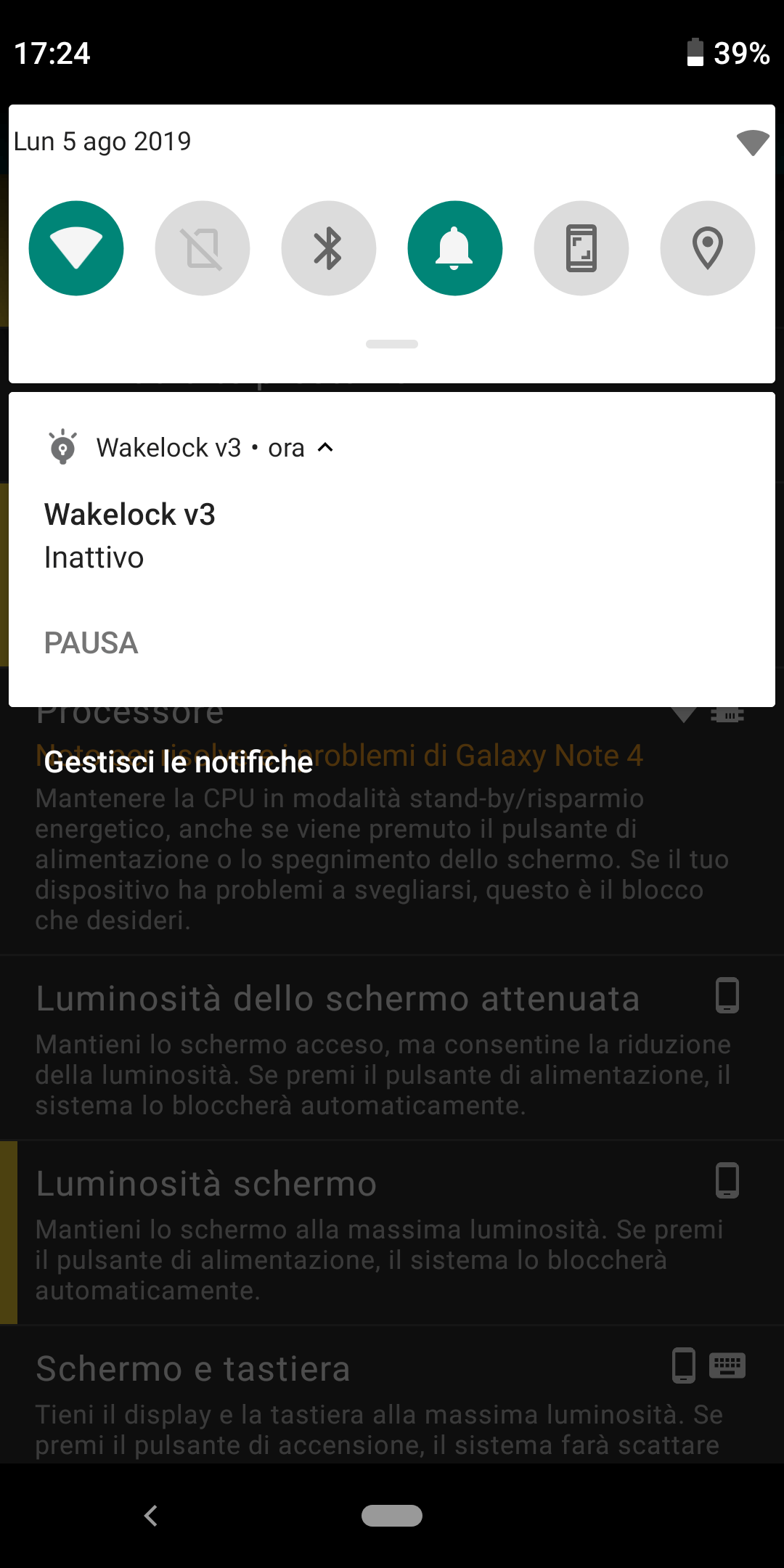Enable Bluetooth from quick settings
The image size is (784, 1568).
point(329,248)
